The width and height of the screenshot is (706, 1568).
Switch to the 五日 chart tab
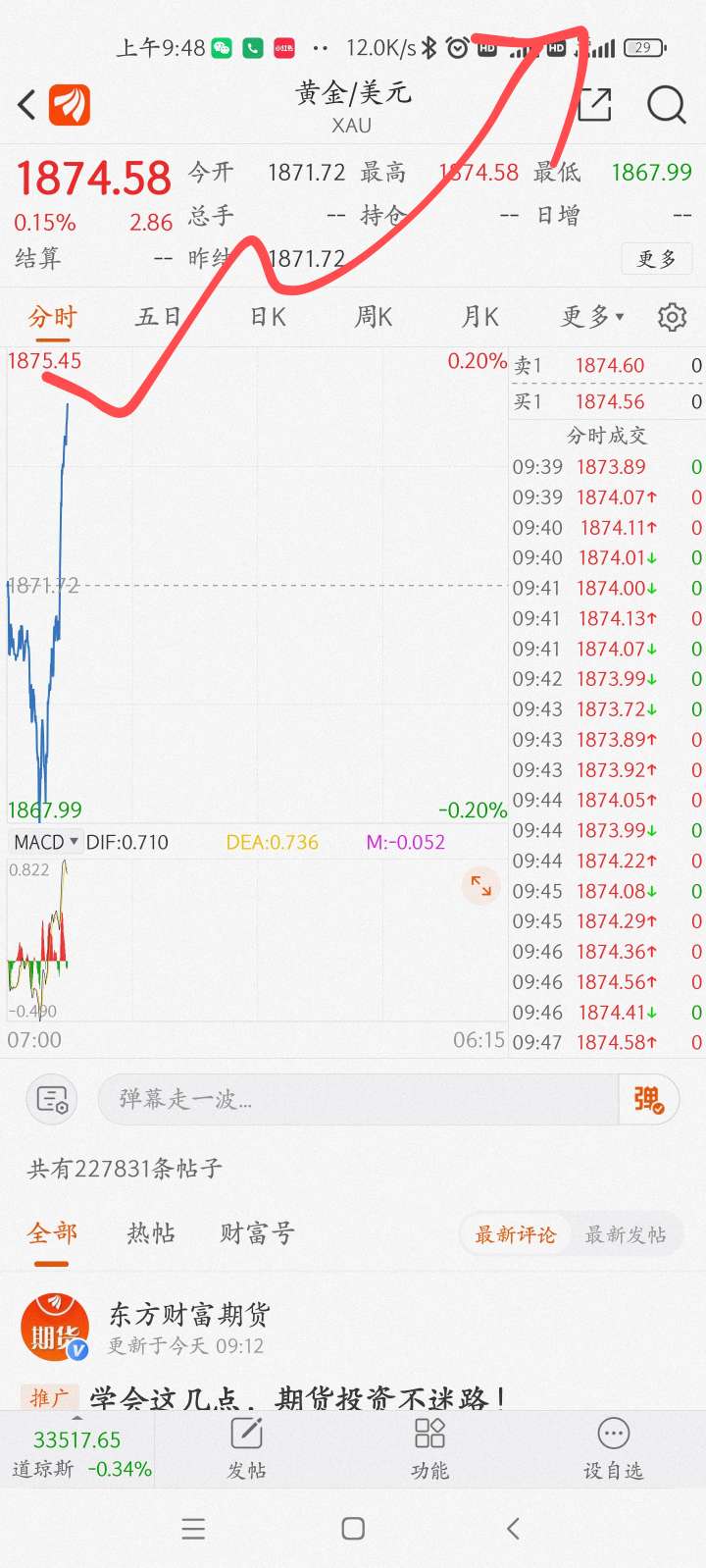159,317
